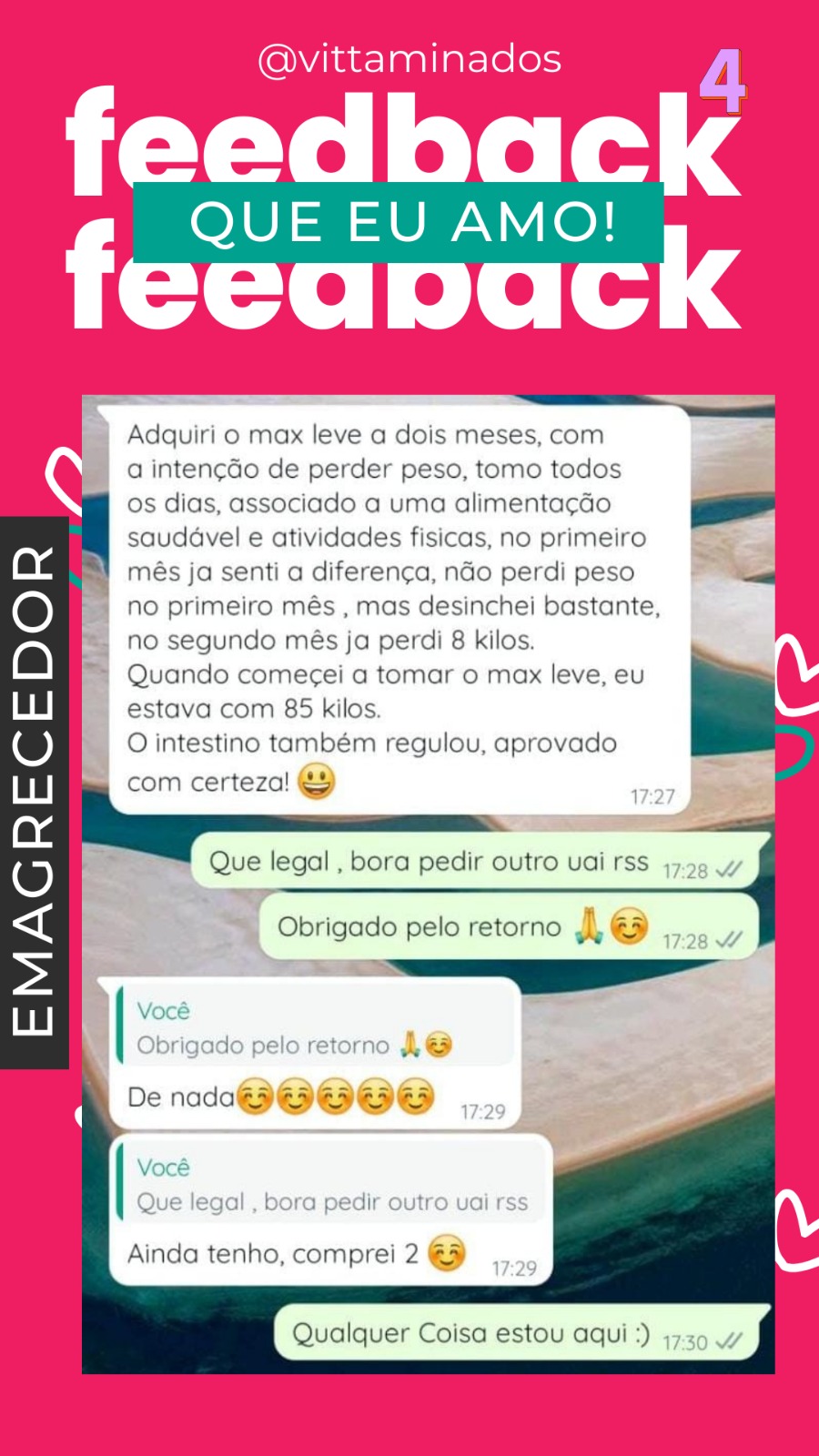The image size is (819, 1456).
Task: Click the smiling face emoji after 'aprovado com certeza'
Action: 316,782
